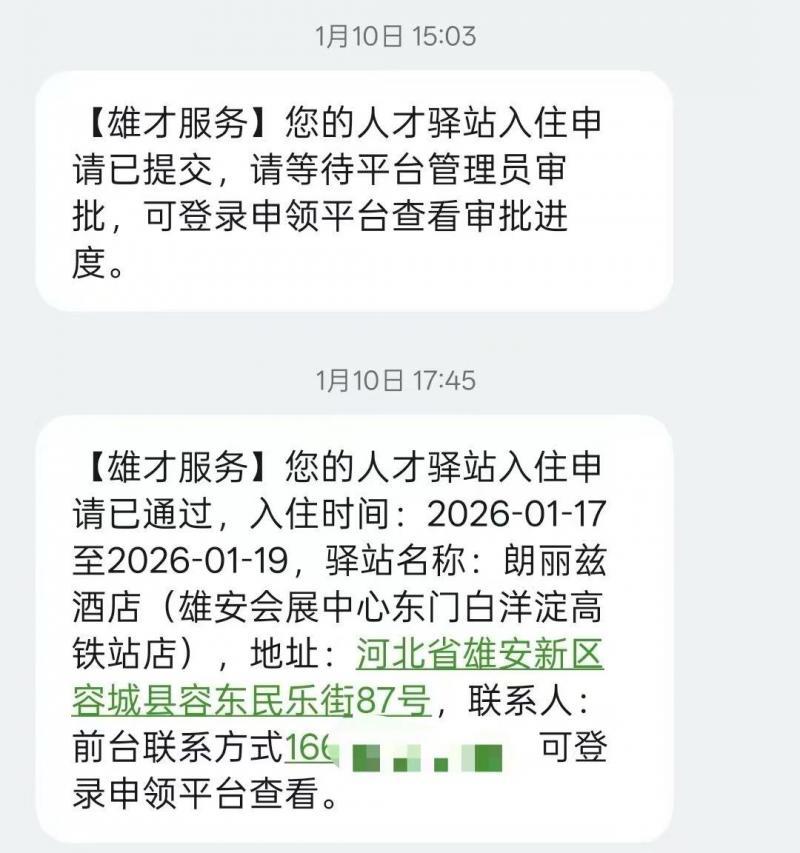This screenshot has width=800, height=853.
Task: Tap the underlined front desk phone number
Action: [394, 749]
